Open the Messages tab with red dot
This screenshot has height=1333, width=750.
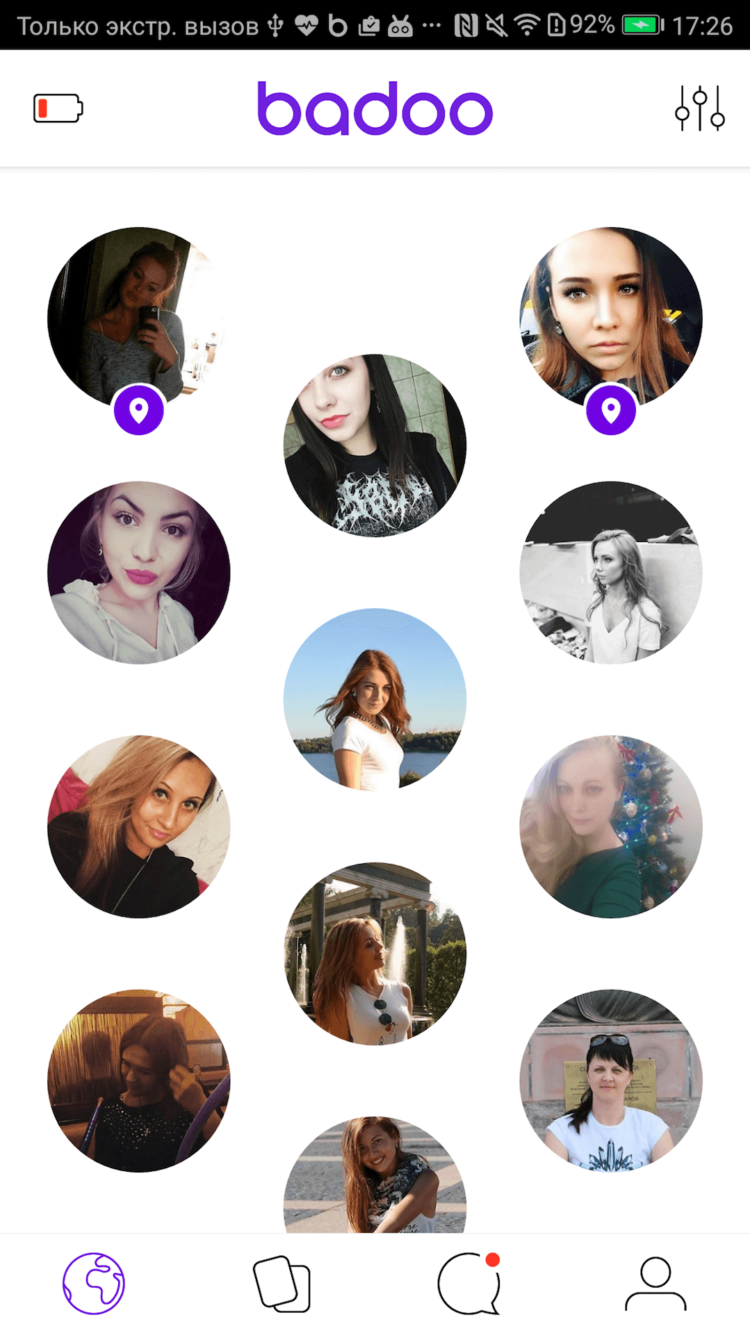469,1283
